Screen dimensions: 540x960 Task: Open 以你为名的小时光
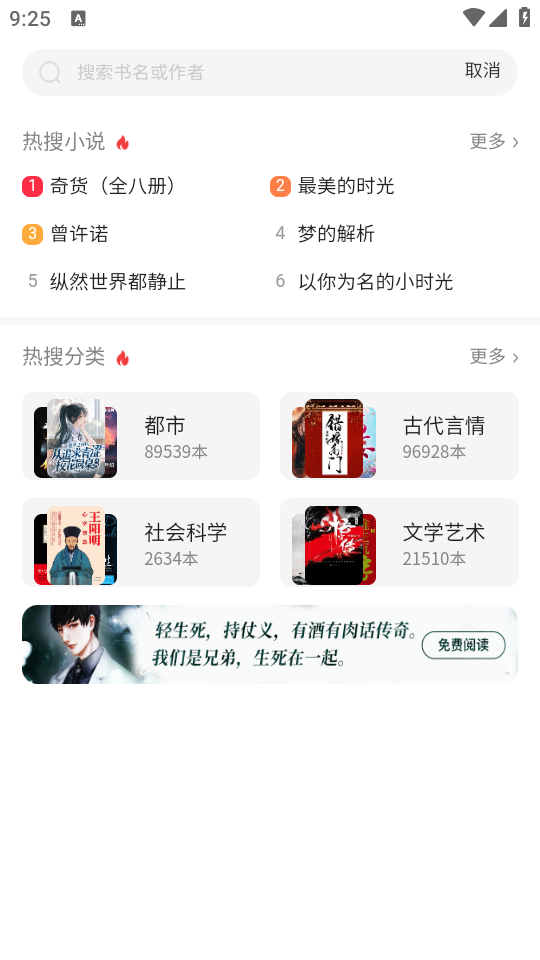[375, 282]
